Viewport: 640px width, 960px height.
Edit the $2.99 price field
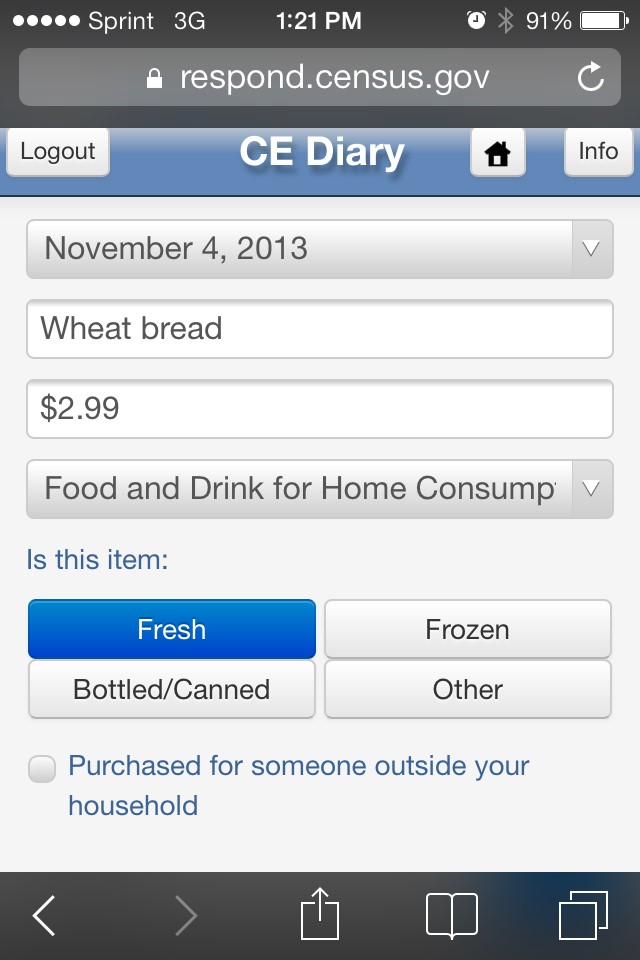(320, 408)
